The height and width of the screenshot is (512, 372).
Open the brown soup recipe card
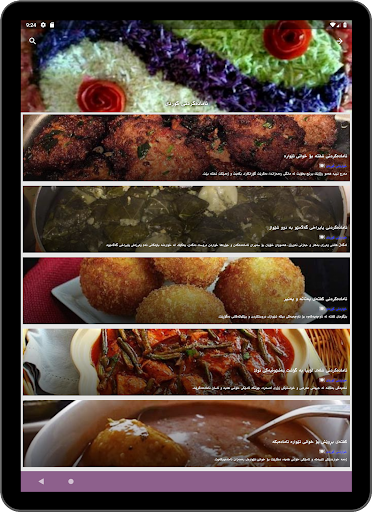click(x=186, y=433)
